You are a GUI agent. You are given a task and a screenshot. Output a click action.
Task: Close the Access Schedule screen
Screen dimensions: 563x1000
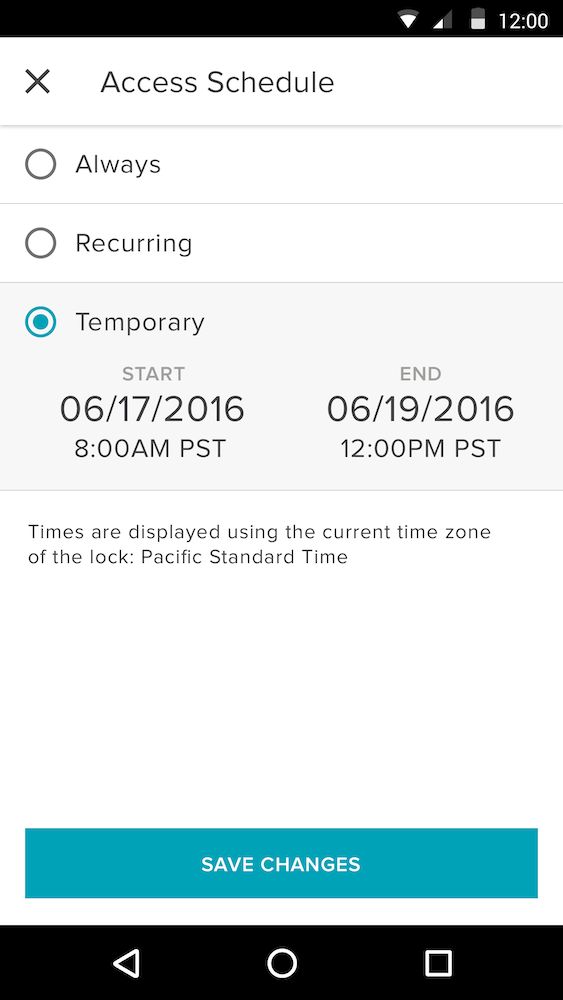point(38,82)
